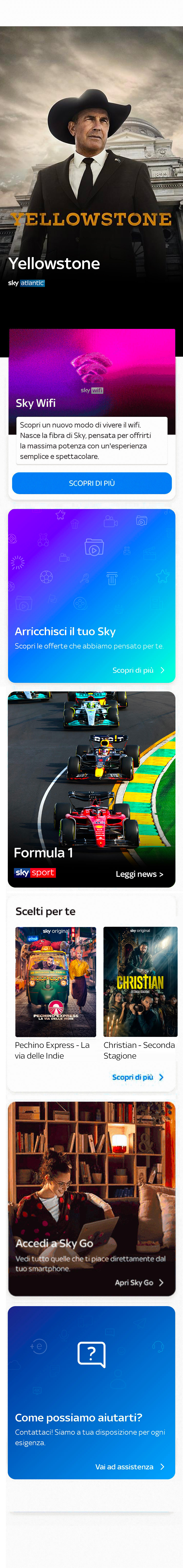The width and height of the screenshot is (183, 1568).
Task: Open Pechino Express - La via delle Indie
Action: click(56, 982)
